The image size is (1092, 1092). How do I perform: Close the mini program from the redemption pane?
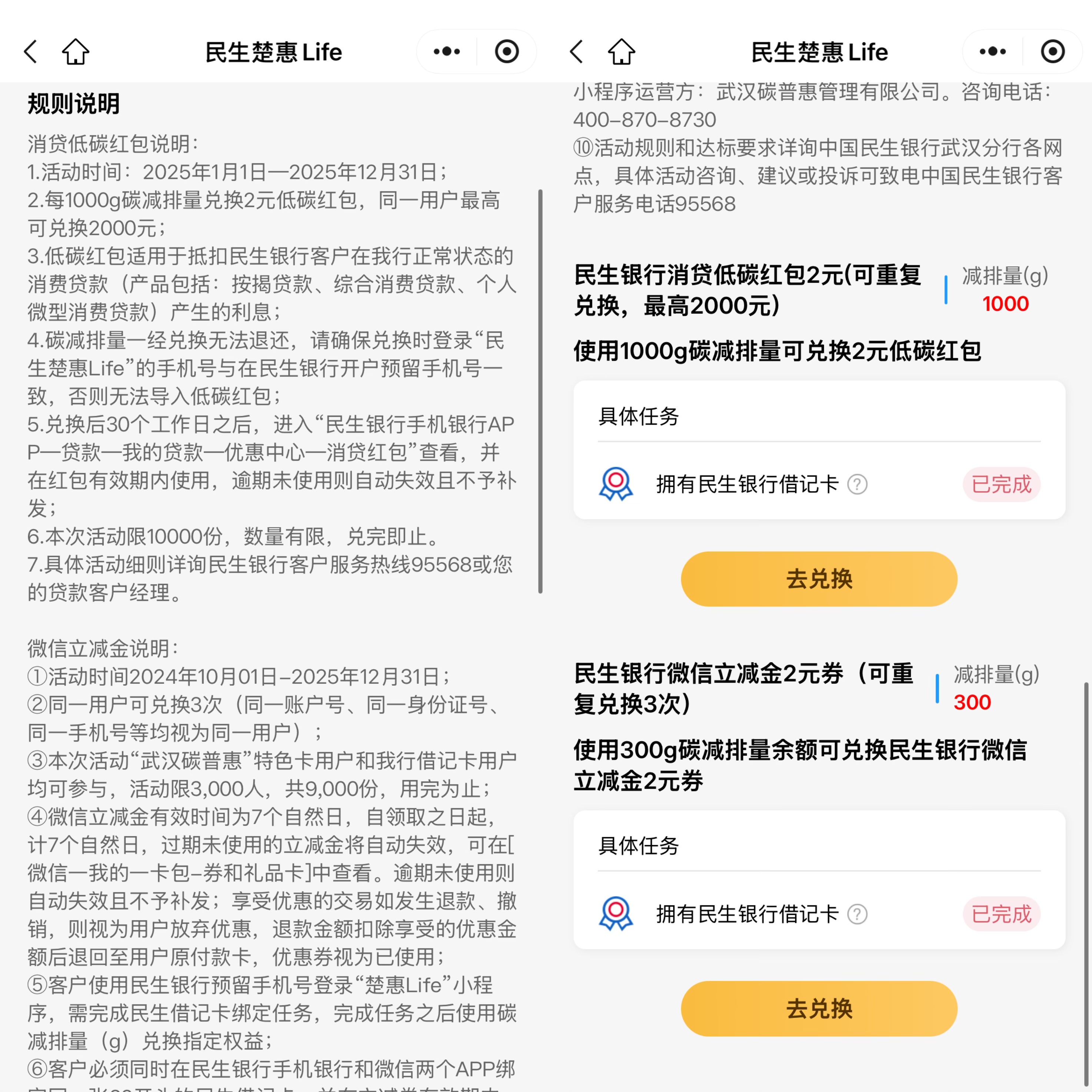pyautogui.click(x=1052, y=51)
